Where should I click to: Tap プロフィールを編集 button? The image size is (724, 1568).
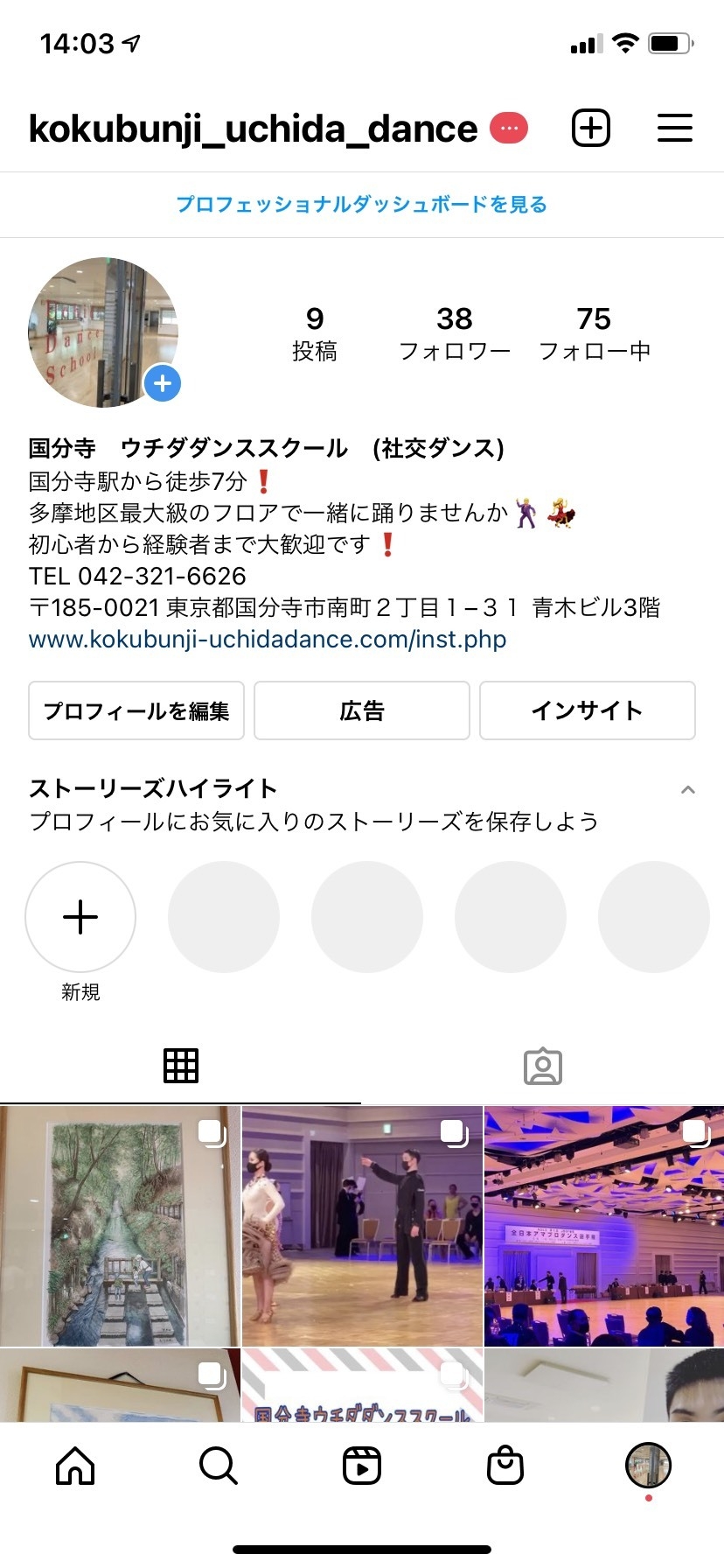136,710
